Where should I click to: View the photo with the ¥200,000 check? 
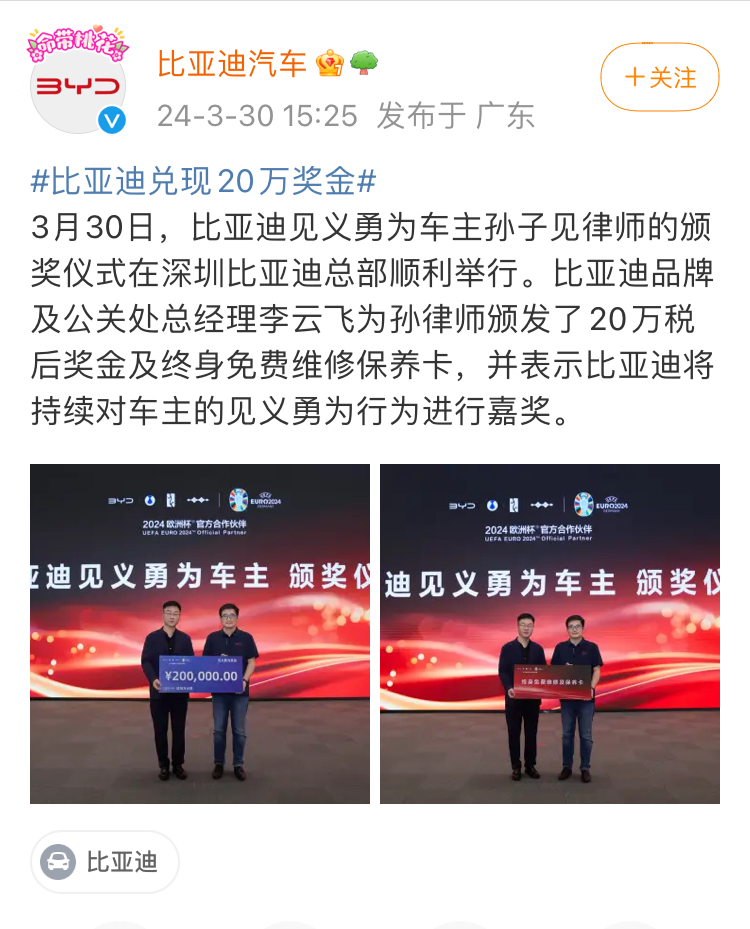tap(199, 633)
